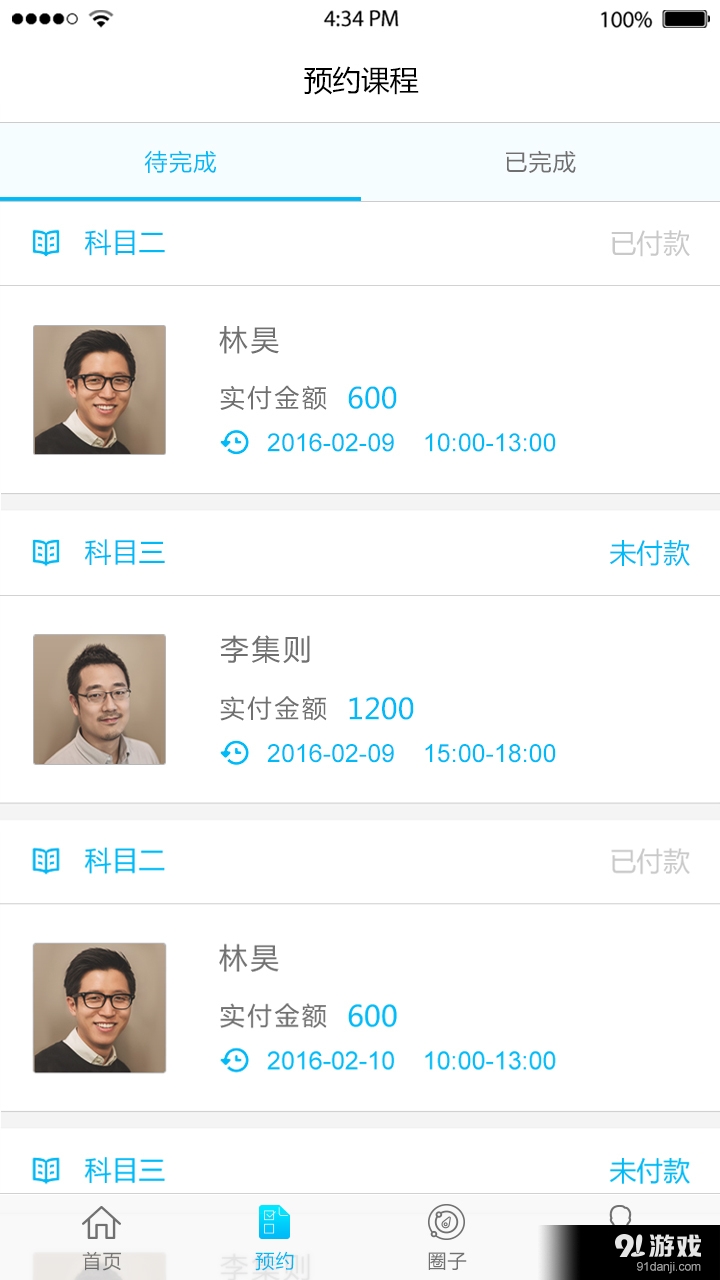Click the 预约课程 page title
This screenshot has height=1280, width=720.
(x=360, y=81)
